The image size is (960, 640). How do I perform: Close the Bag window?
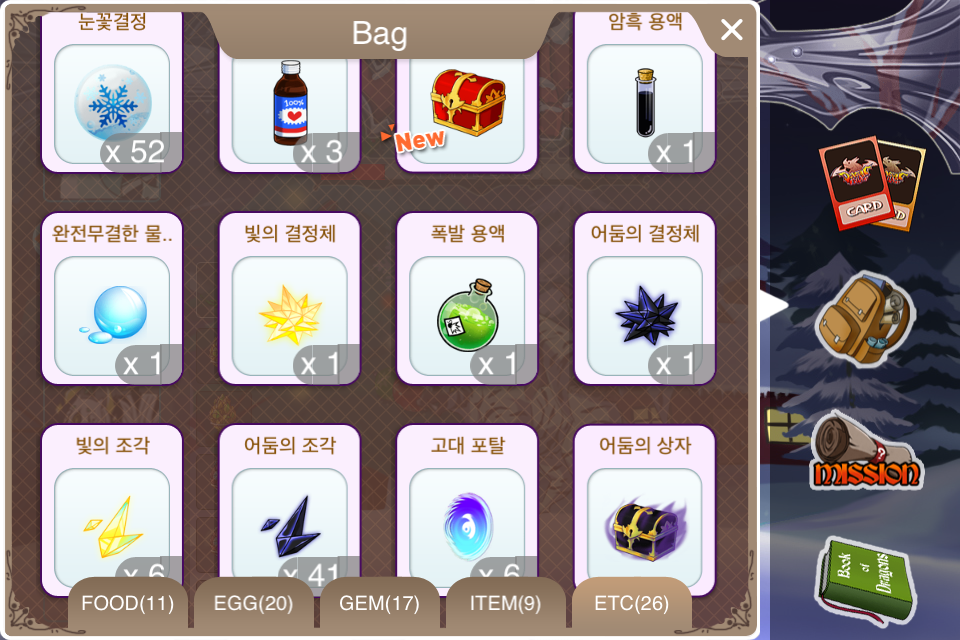pyautogui.click(x=732, y=29)
